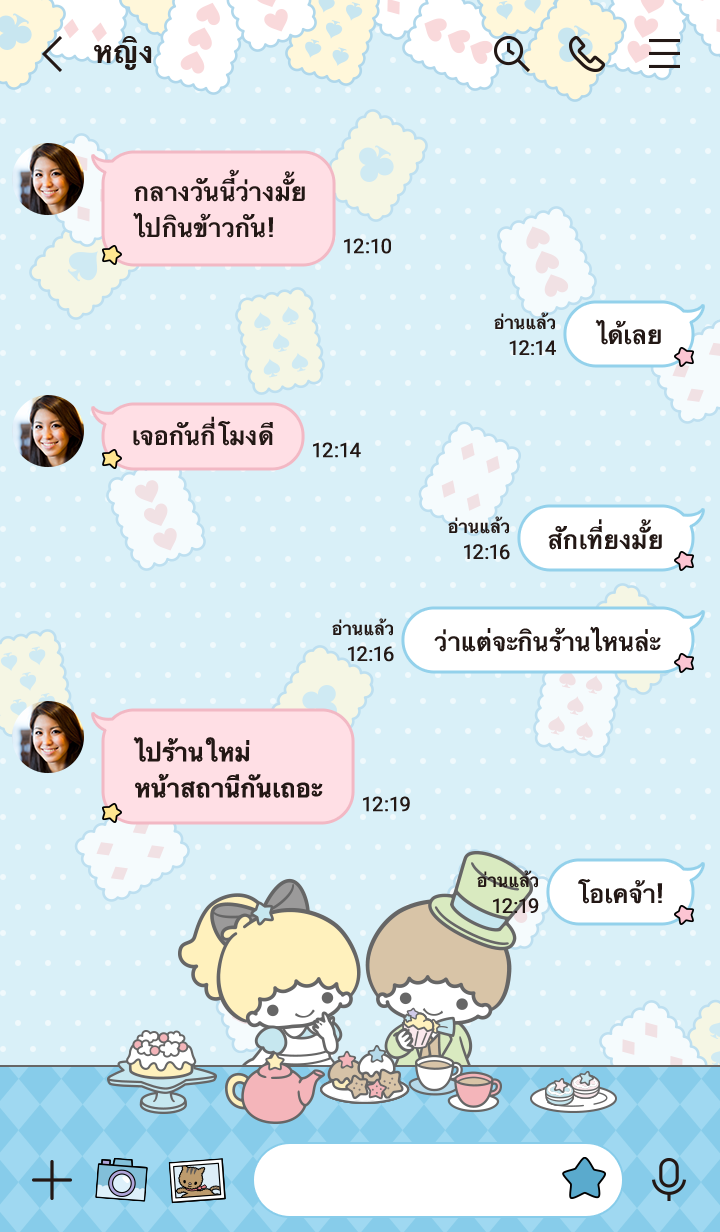Open the photo gallery picker

pos(196,1180)
